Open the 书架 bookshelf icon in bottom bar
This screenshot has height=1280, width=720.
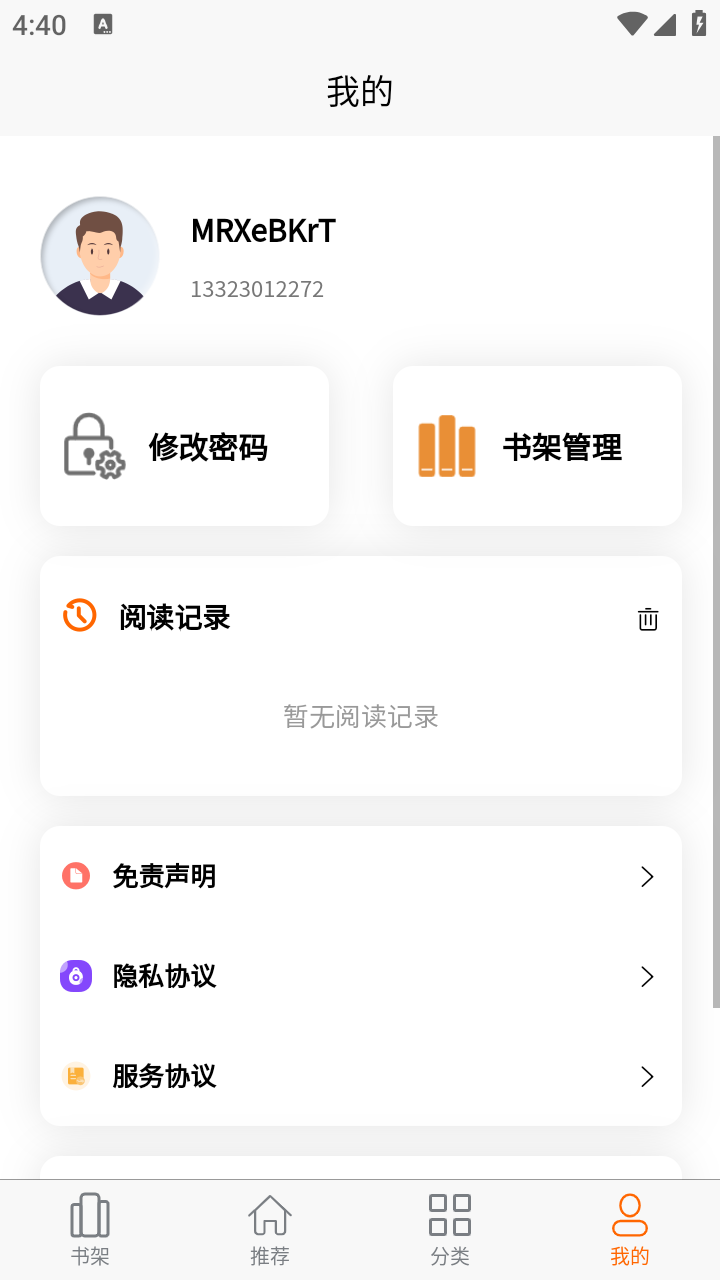pyautogui.click(x=90, y=1213)
